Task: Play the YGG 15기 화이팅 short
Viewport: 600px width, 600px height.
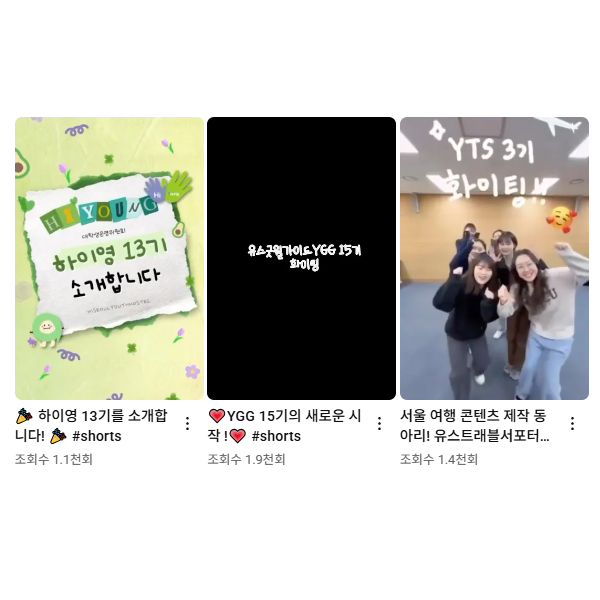Action: pyautogui.click(x=301, y=258)
